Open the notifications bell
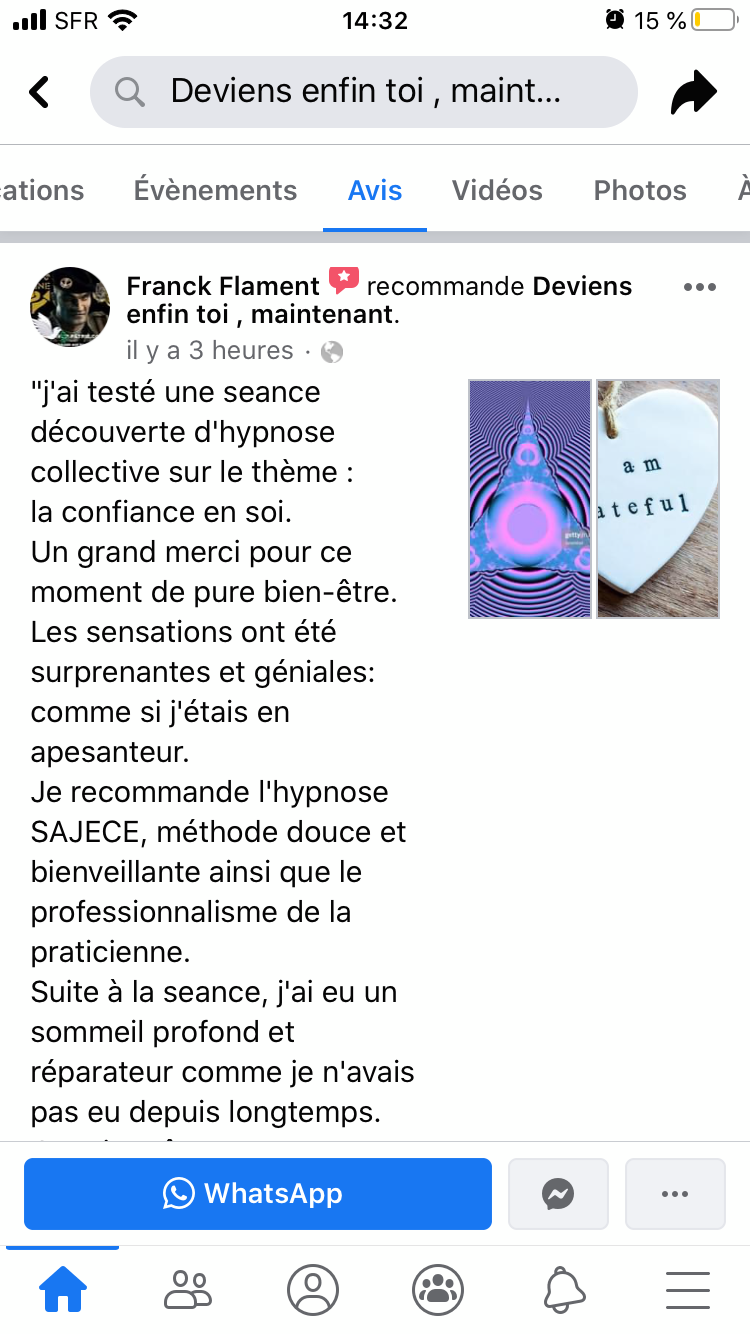Viewport: 750px width, 1334px height. tap(564, 1289)
